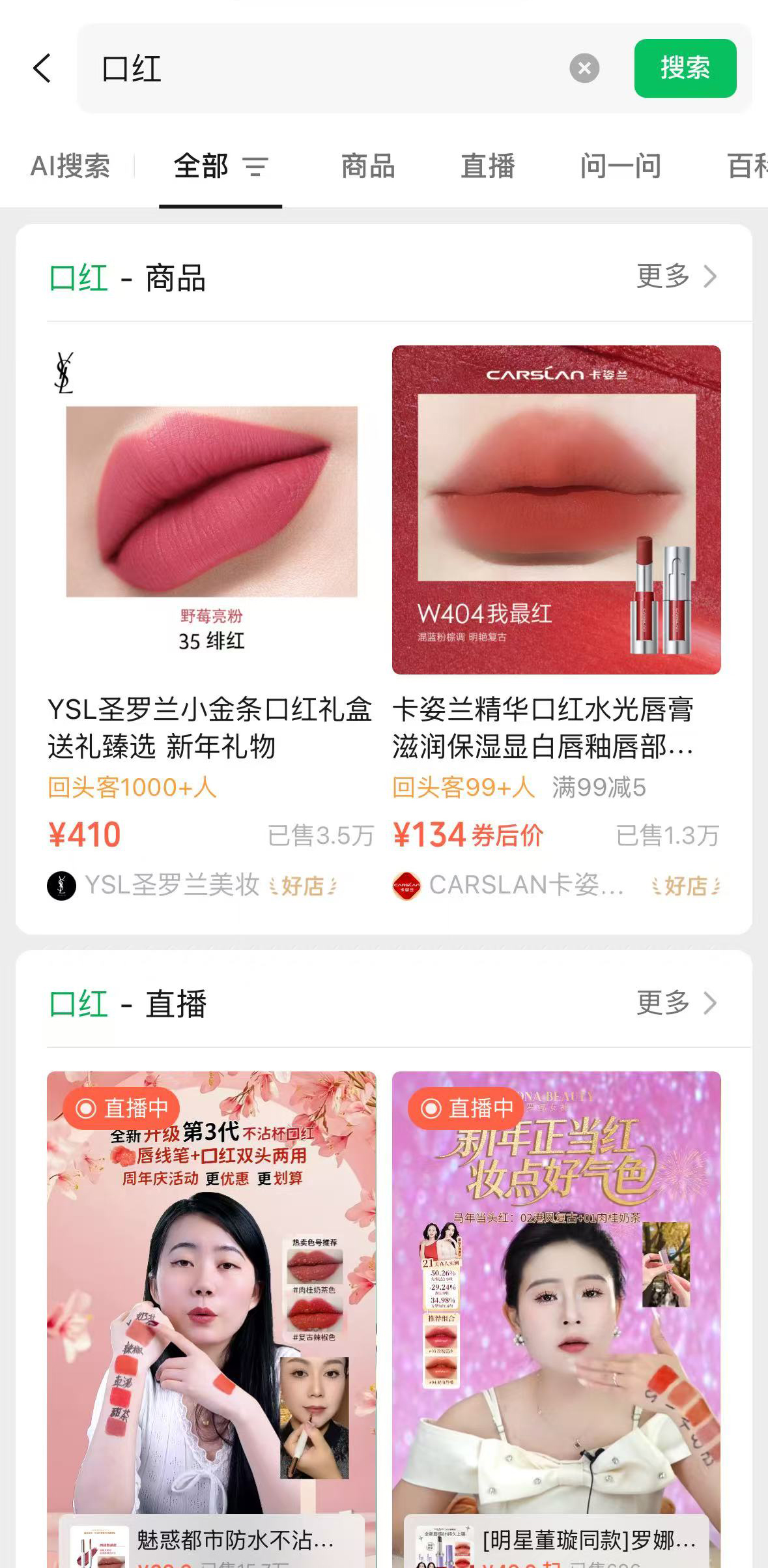768x1568 pixels.
Task: Select the 直播 tab
Action: click(488, 166)
